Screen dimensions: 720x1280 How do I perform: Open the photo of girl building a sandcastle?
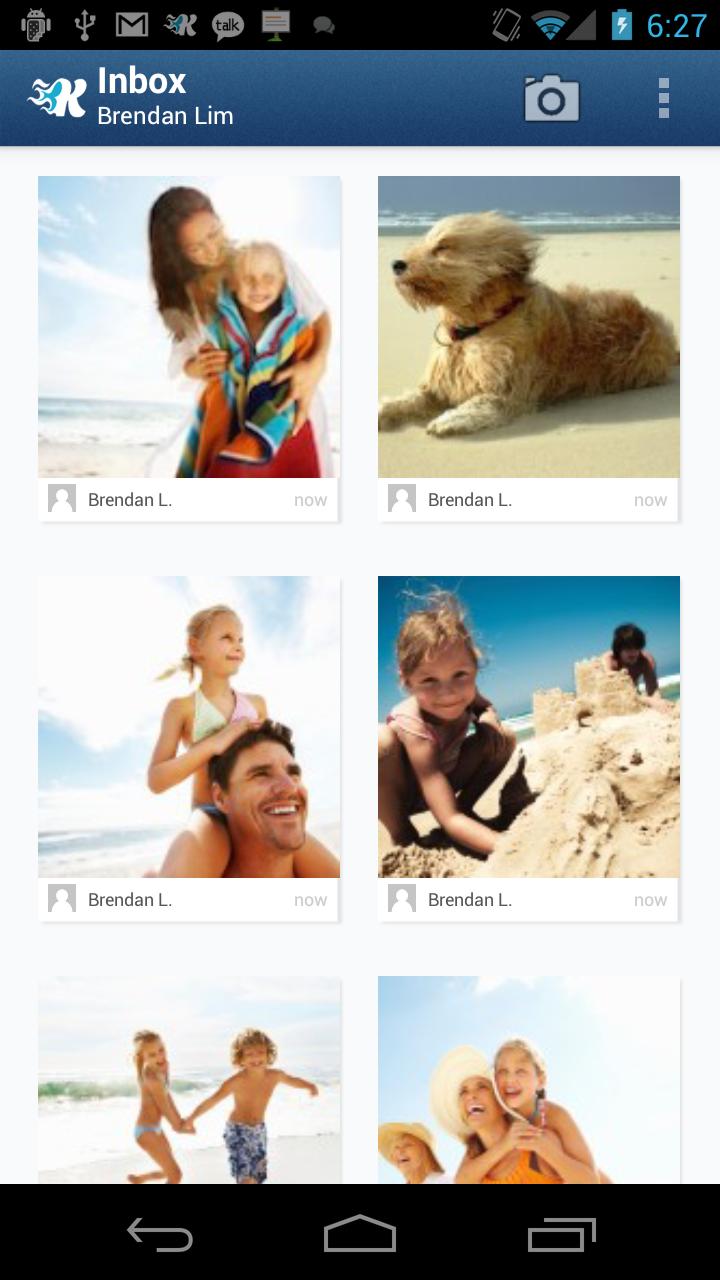point(529,727)
